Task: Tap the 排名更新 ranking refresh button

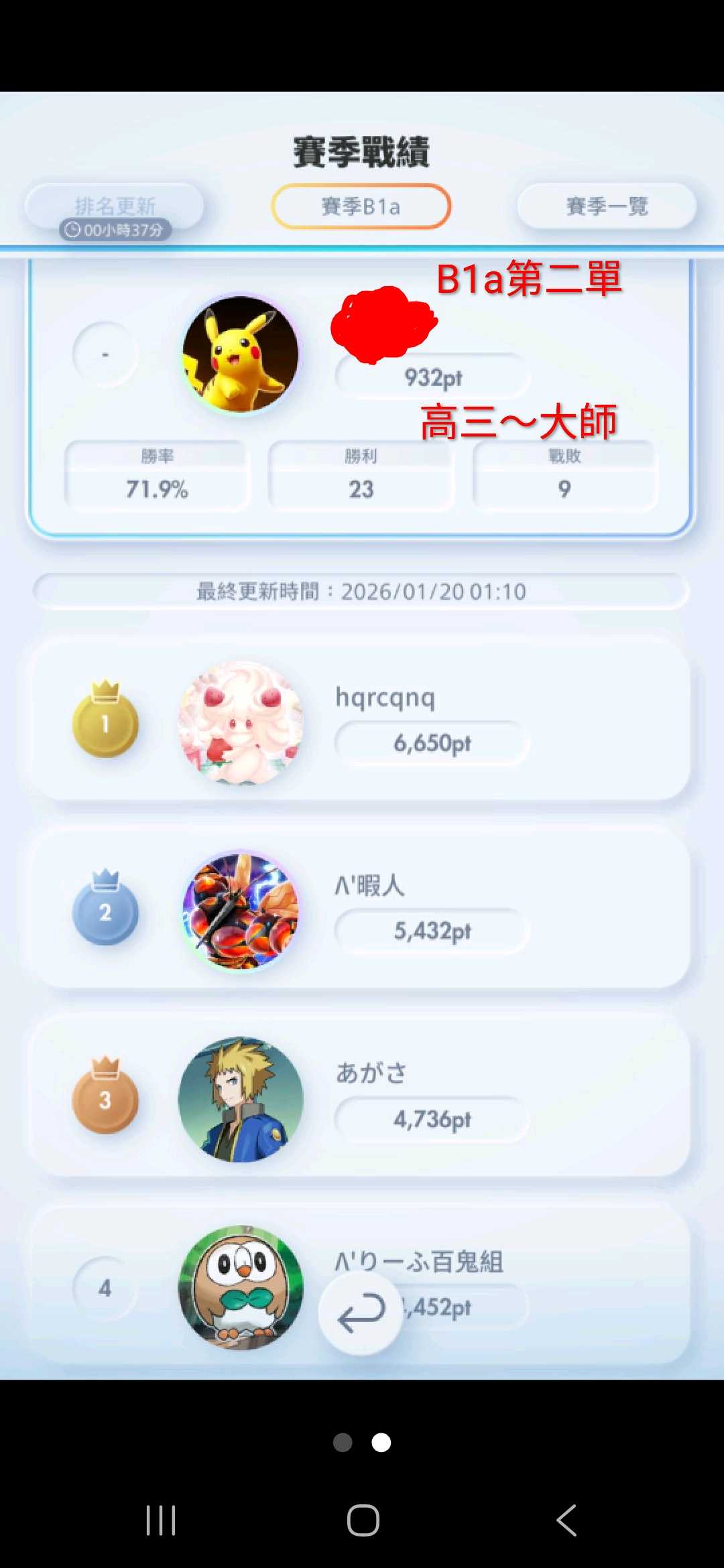Action: coord(114,206)
